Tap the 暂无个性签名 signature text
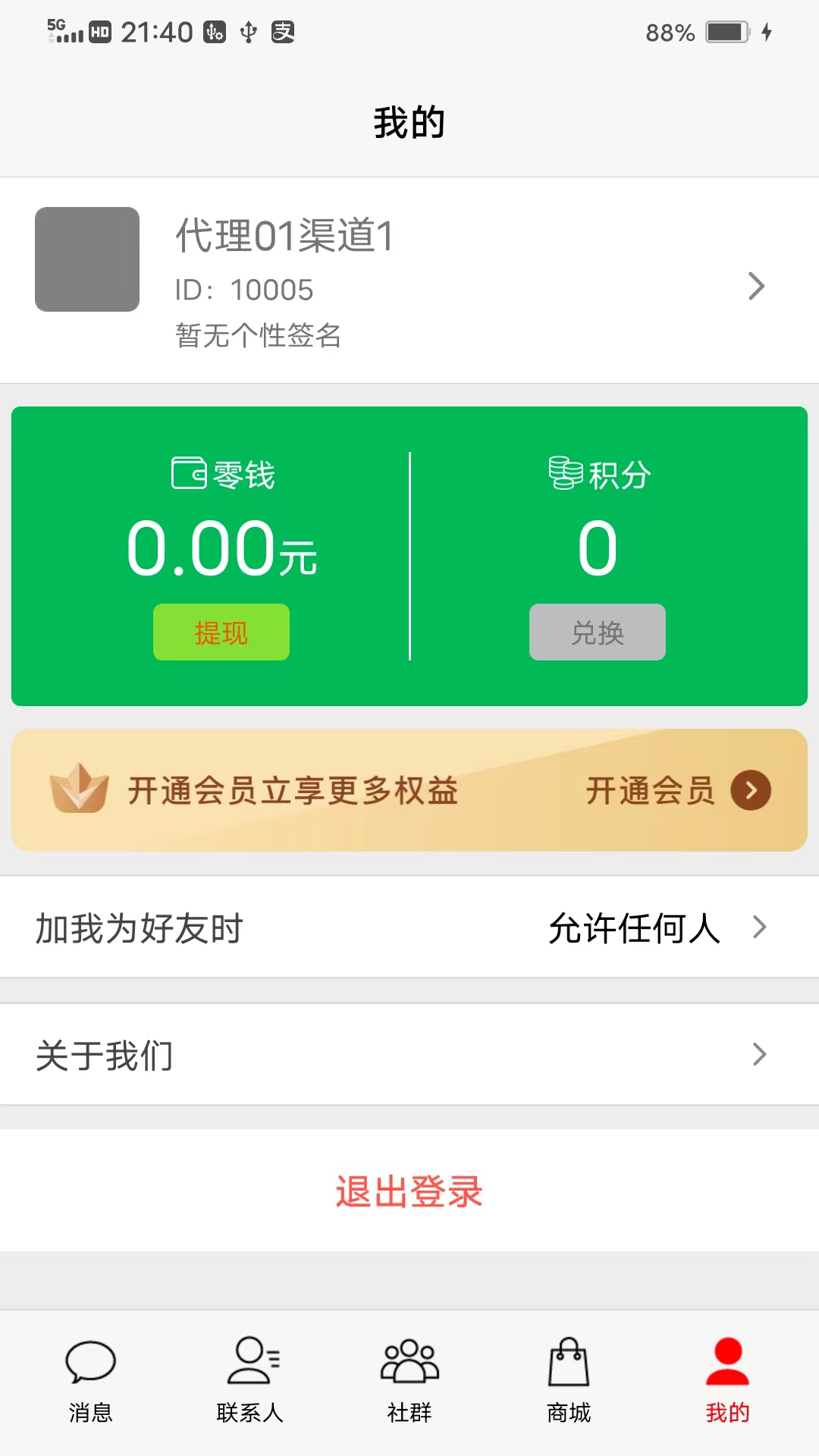 255,337
